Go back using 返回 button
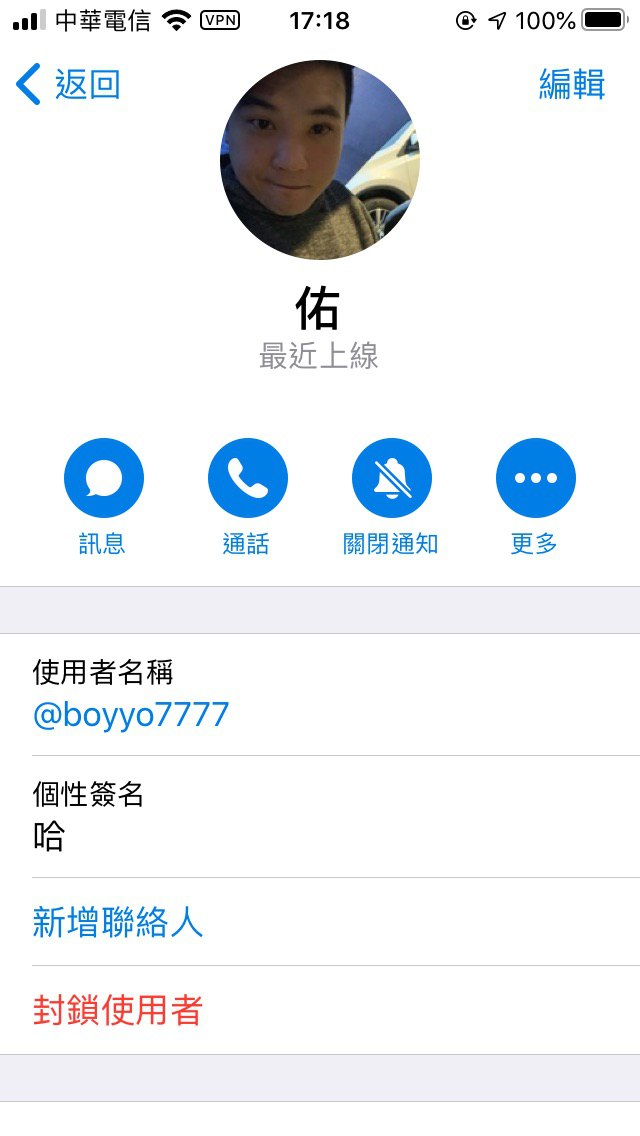 tap(69, 85)
